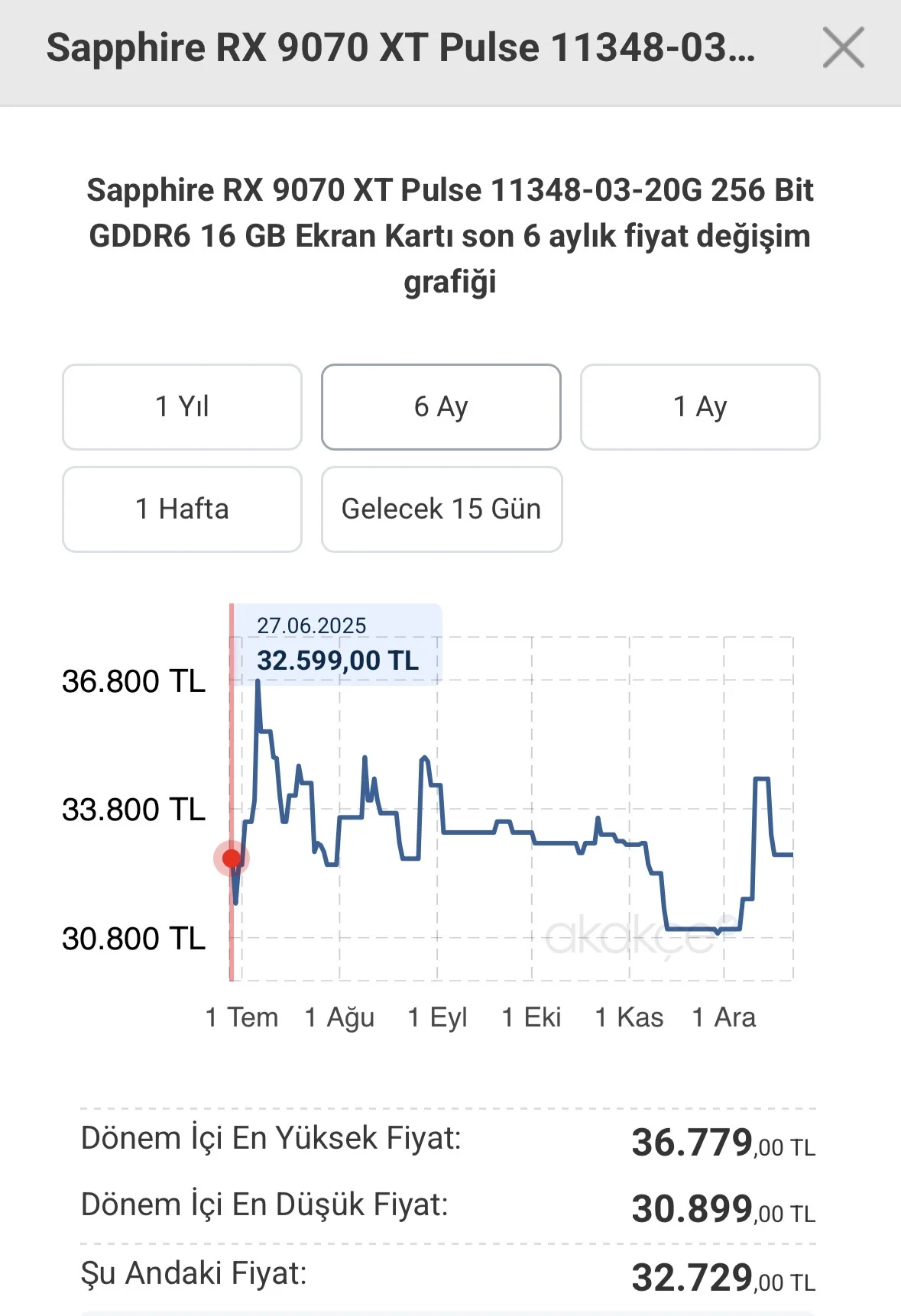Show the 1 Ay price history
This screenshot has width=901, height=1316.
(699, 407)
